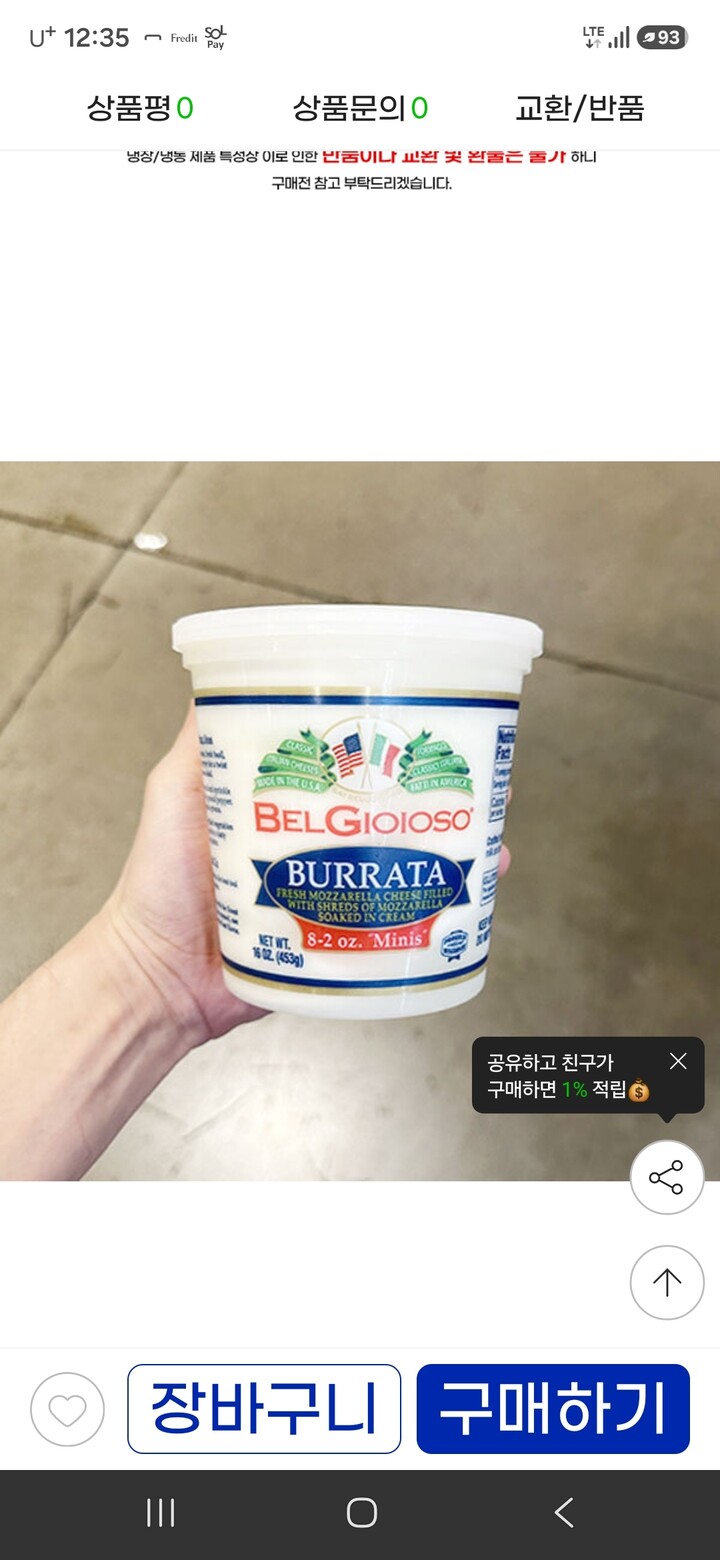Viewport: 720px width, 1560px height.
Task: Open recent apps from navigation bar
Action: pos(160,1513)
